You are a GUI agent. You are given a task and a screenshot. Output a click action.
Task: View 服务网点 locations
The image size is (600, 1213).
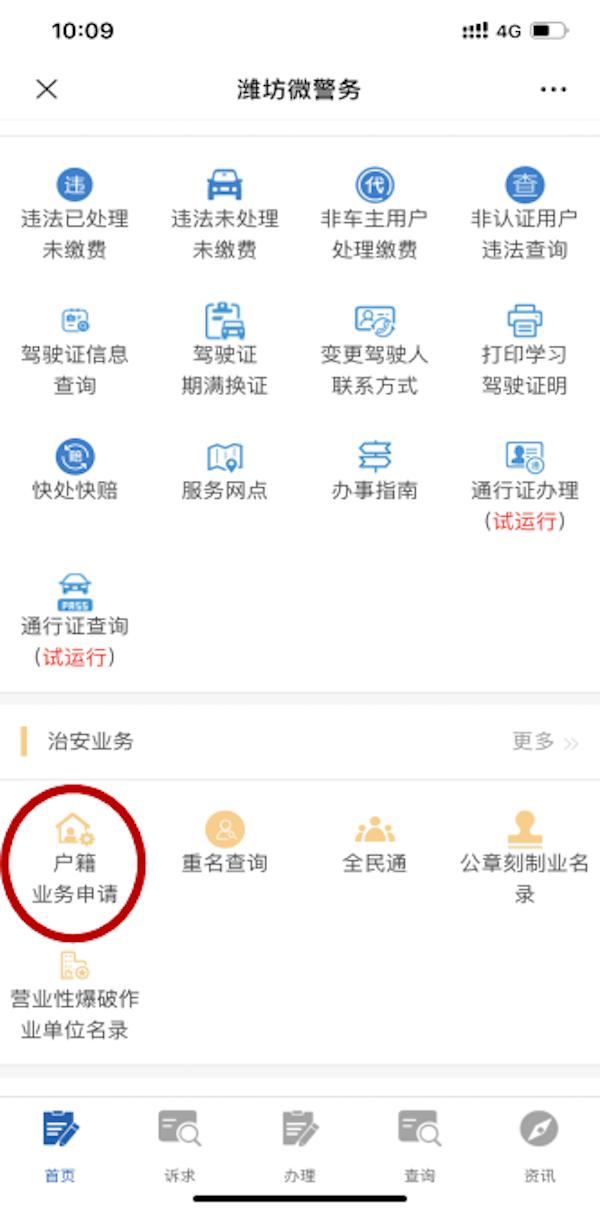[225, 471]
